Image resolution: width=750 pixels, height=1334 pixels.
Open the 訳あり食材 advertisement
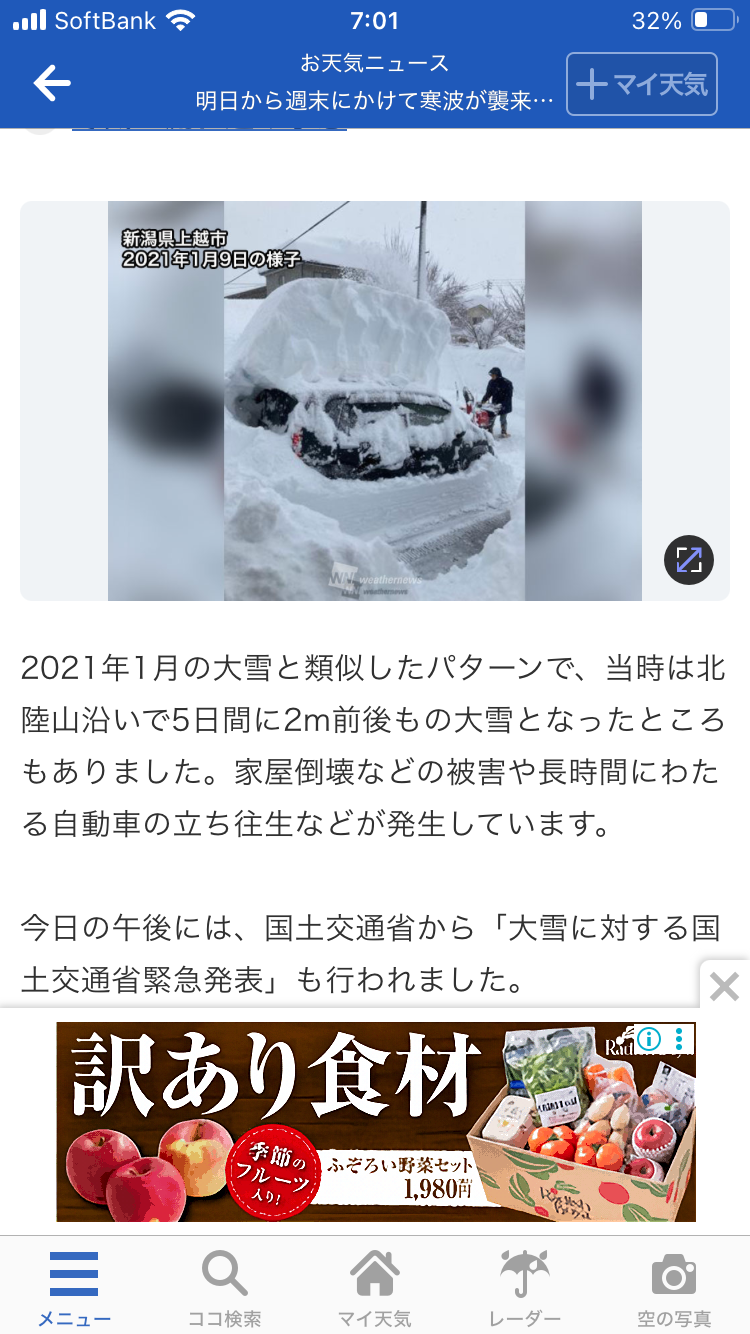pyautogui.click(x=300, y=1120)
